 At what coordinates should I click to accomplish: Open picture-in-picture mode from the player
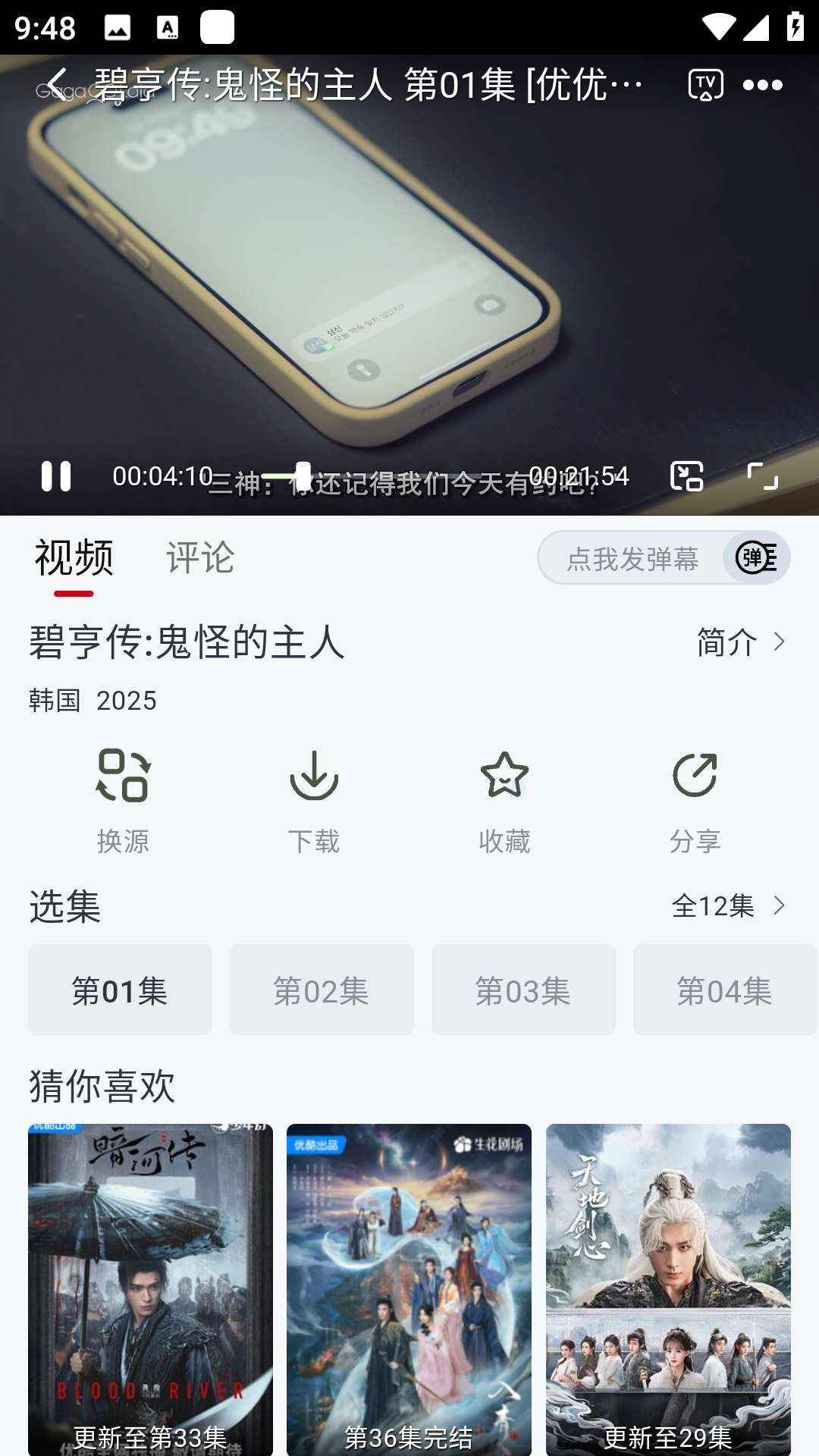click(x=687, y=476)
